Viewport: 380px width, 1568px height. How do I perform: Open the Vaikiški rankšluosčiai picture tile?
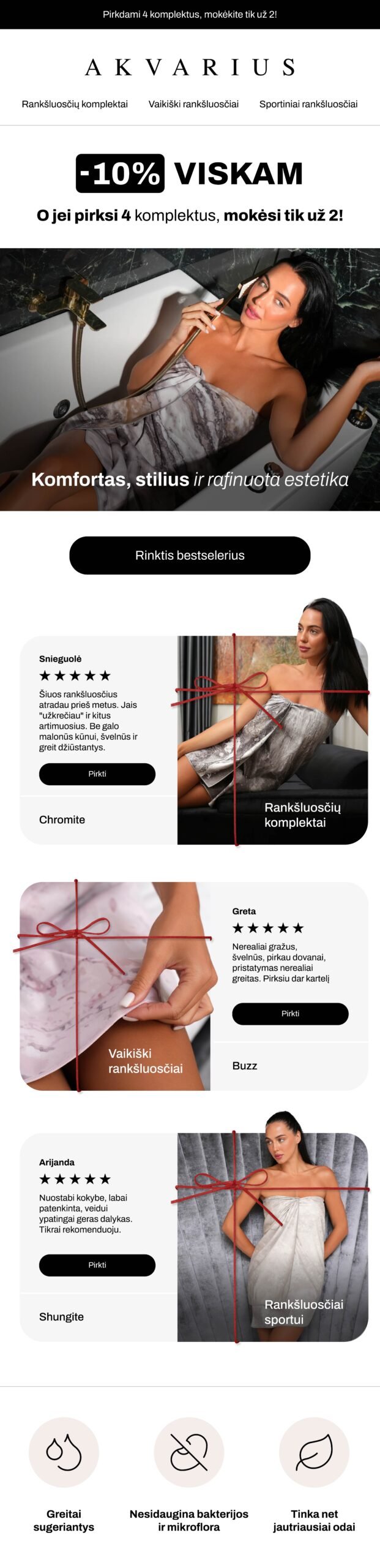pyautogui.click(x=115, y=986)
